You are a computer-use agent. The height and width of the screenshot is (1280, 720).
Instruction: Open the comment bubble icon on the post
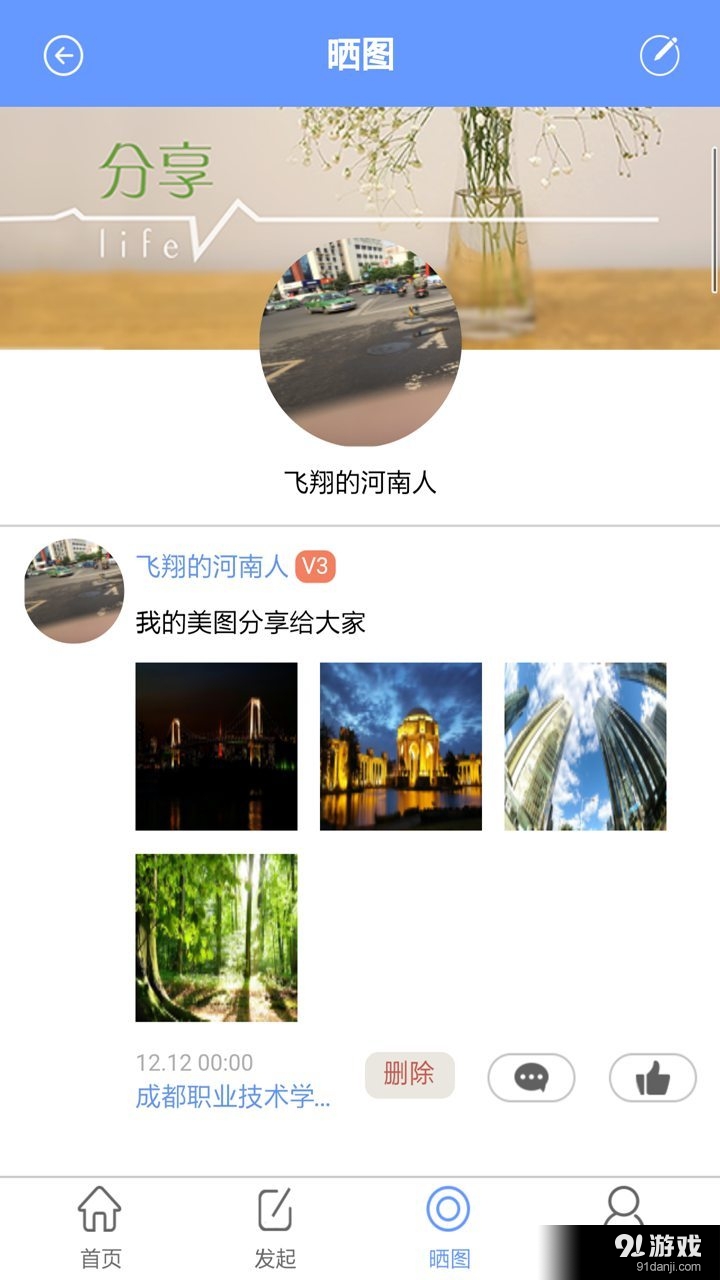(530, 1077)
